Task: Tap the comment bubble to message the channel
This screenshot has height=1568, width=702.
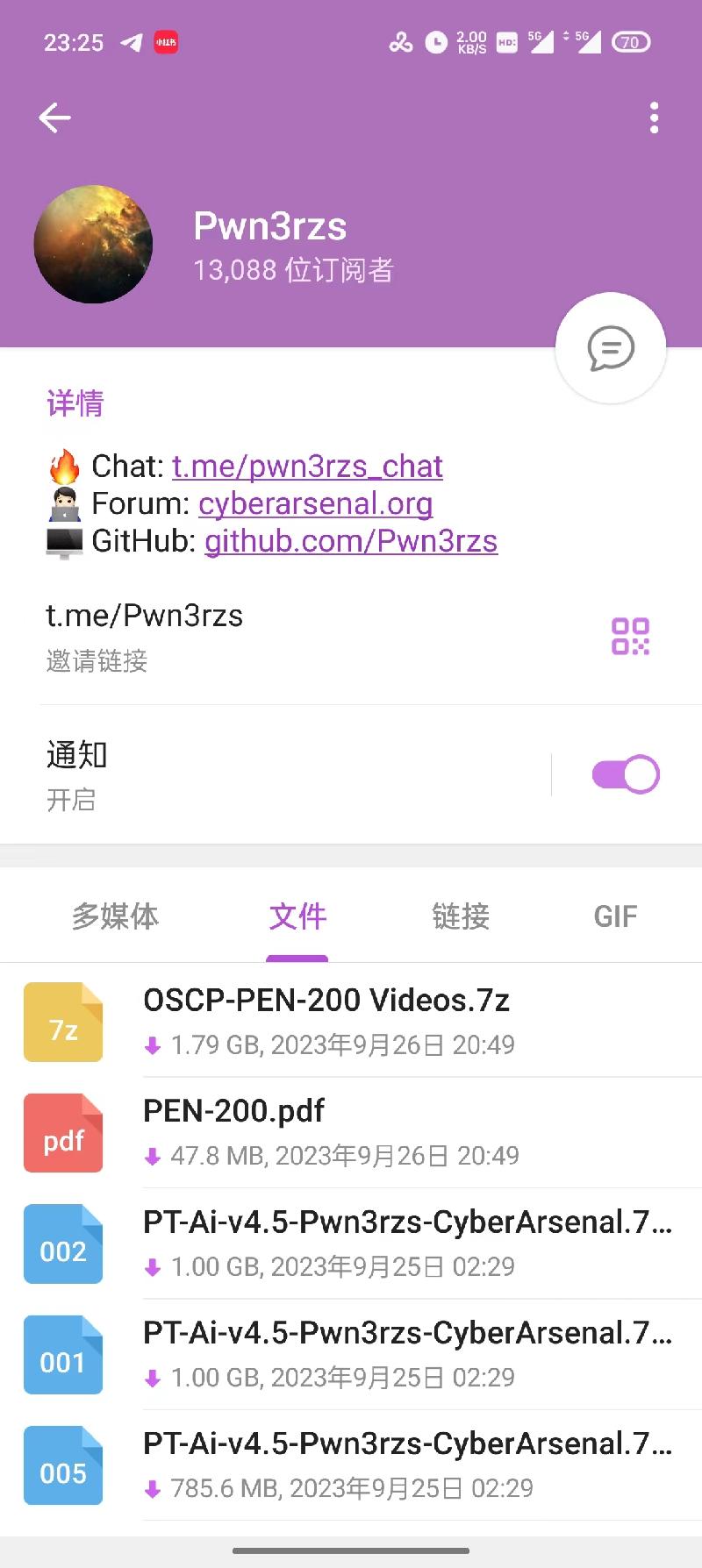Action: pos(610,347)
